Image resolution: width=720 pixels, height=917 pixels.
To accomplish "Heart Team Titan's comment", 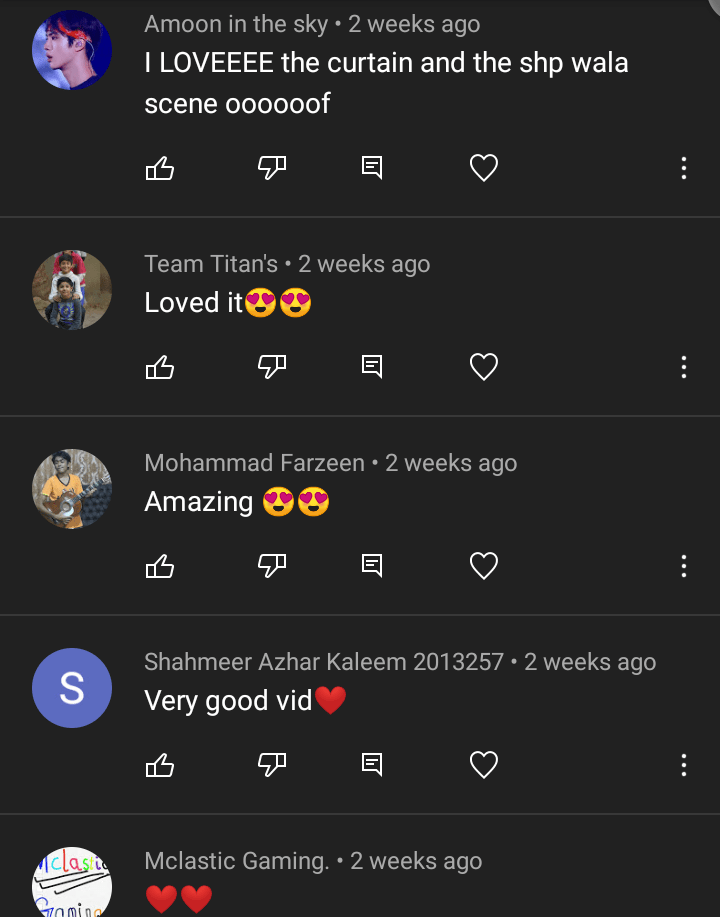I will pos(484,367).
